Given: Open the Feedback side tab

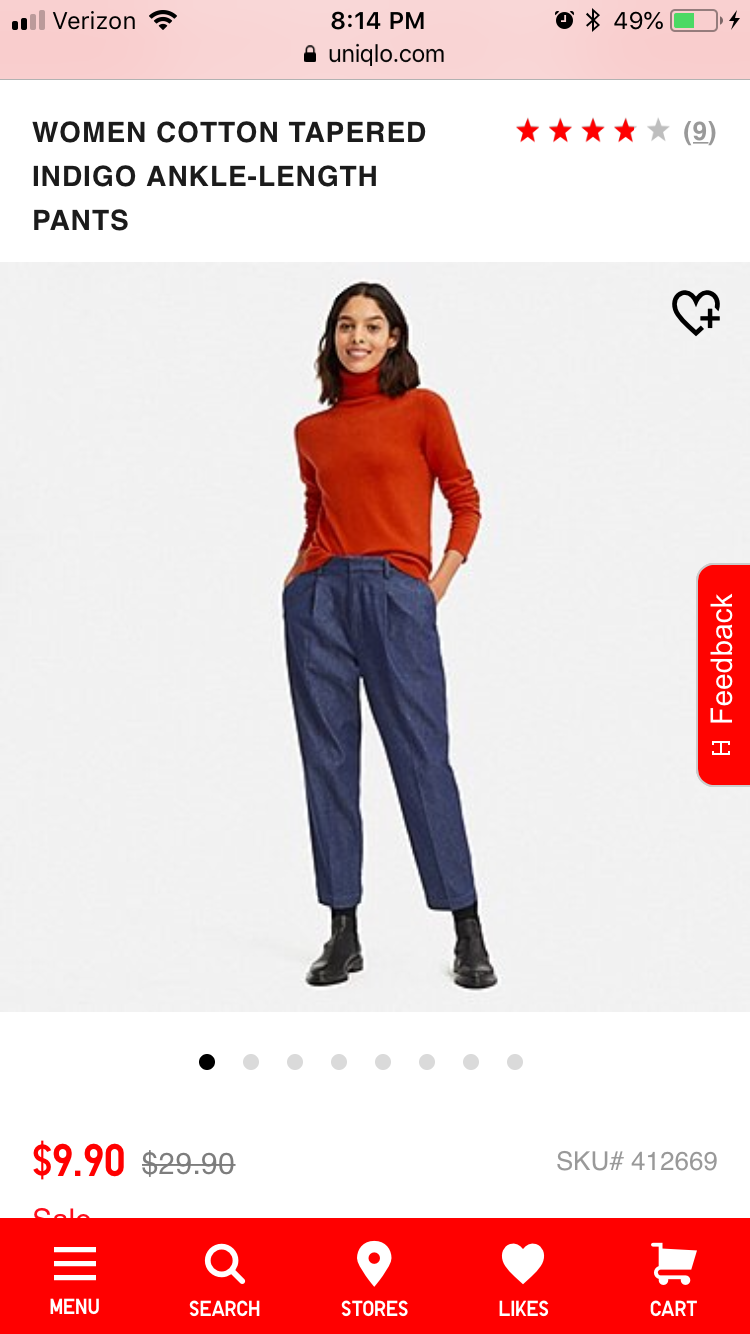Looking at the screenshot, I should (x=722, y=675).
